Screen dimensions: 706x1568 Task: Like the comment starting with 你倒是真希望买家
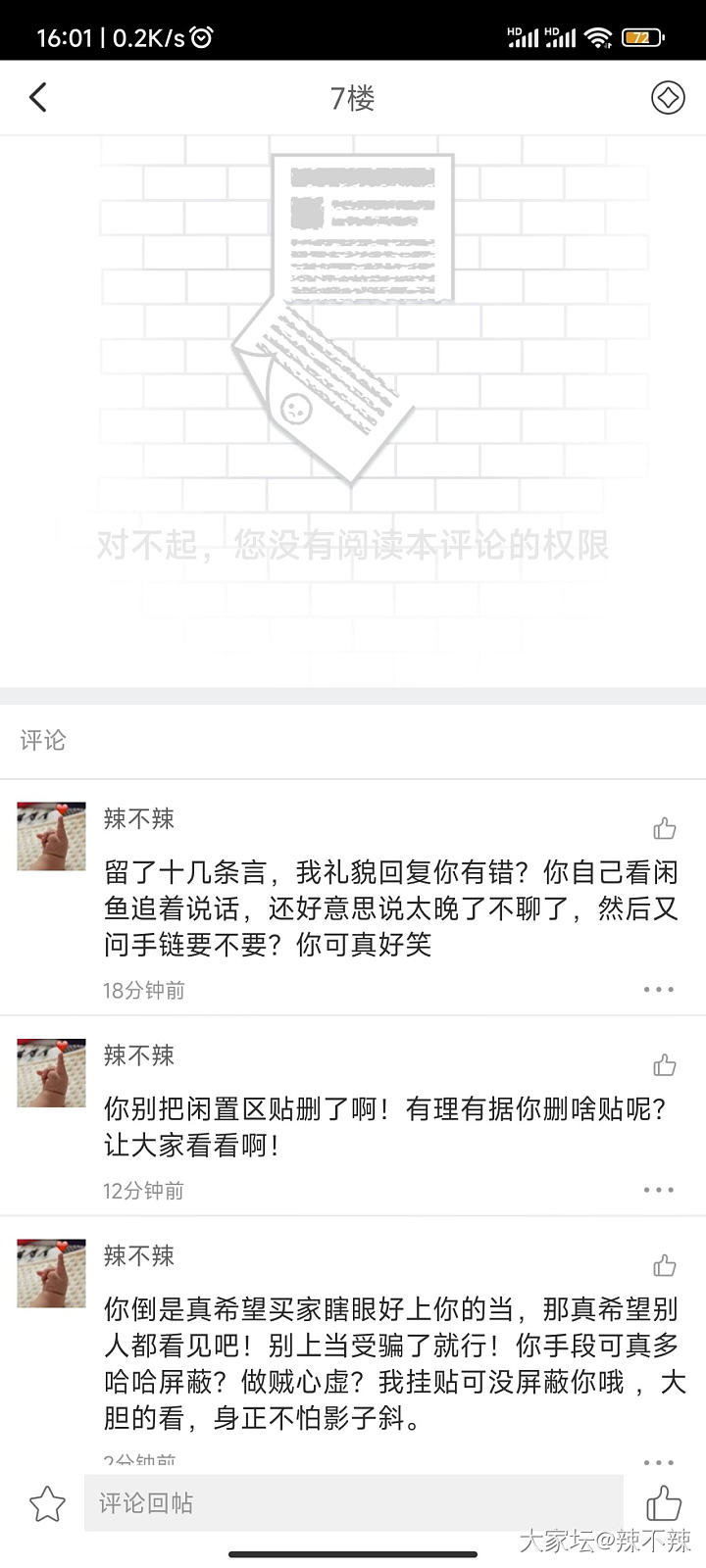tap(665, 1265)
